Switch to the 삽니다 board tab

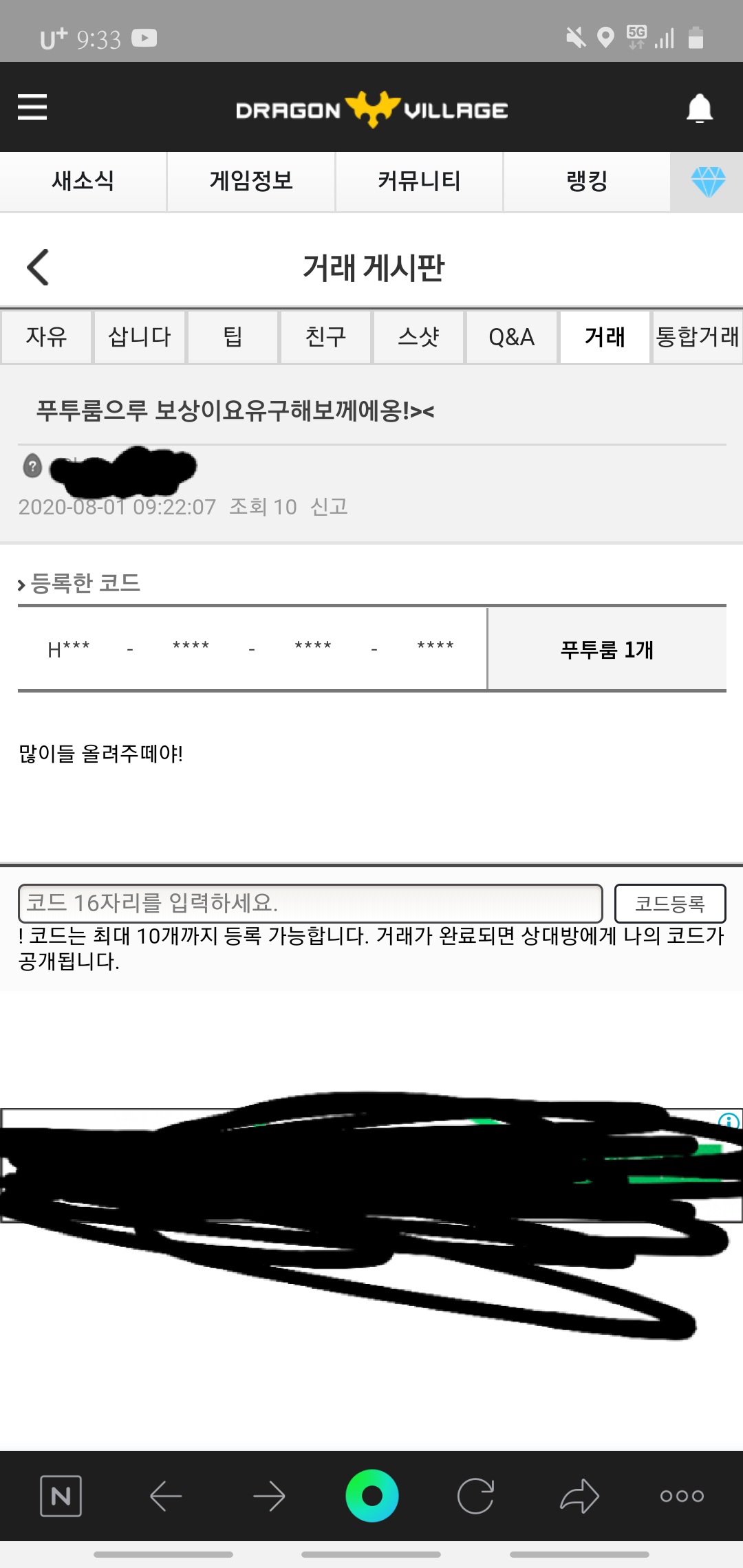[140, 337]
